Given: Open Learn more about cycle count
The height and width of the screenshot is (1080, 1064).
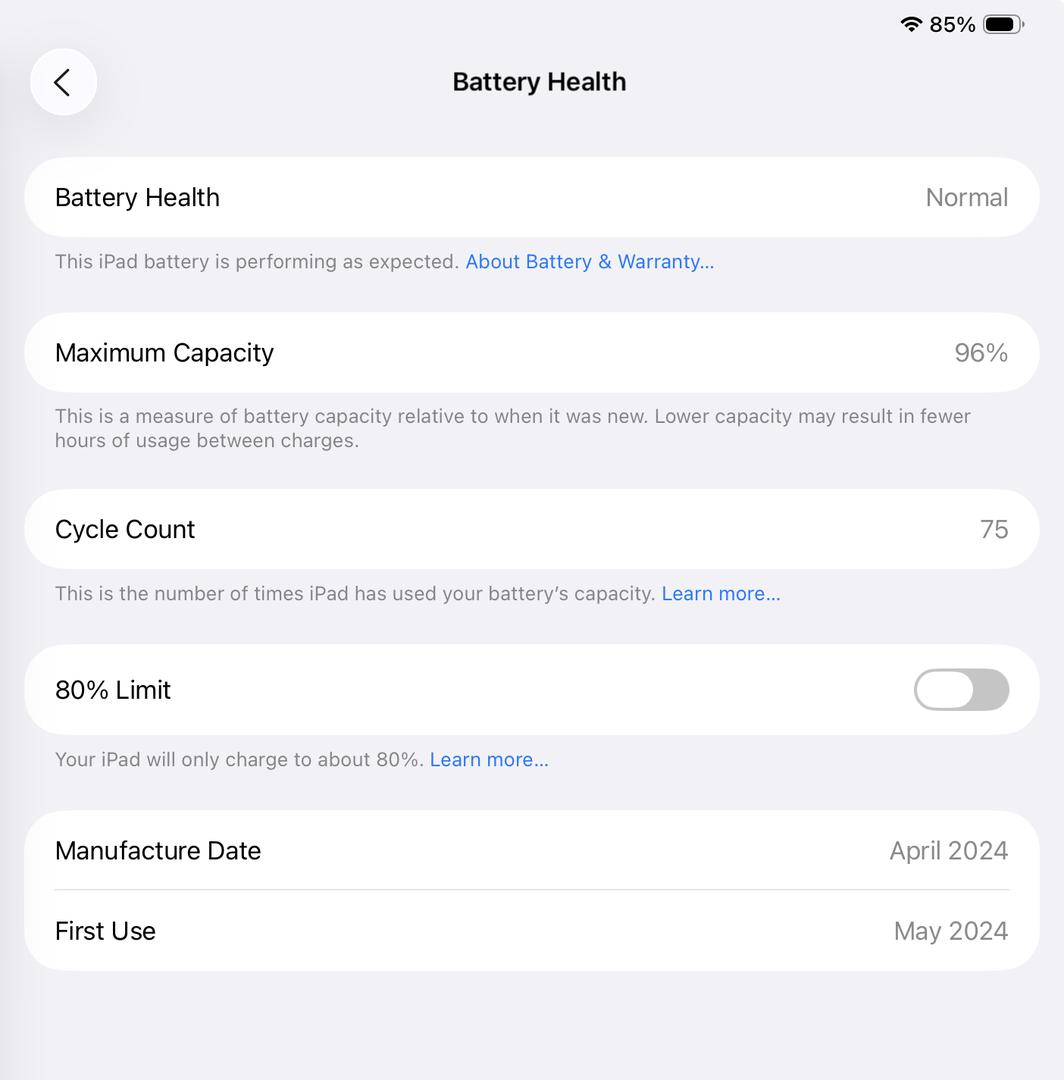Looking at the screenshot, I should click(720, 594).
